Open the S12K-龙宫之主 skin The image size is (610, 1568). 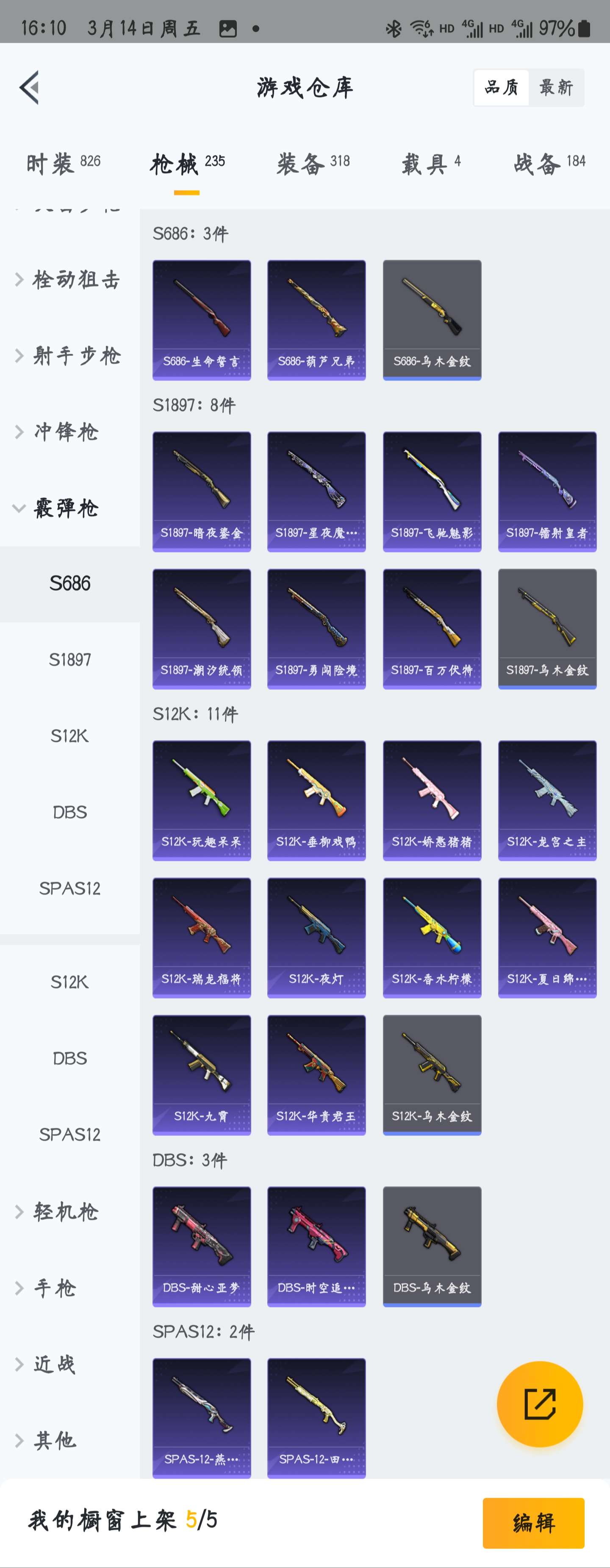pos(547,800)
